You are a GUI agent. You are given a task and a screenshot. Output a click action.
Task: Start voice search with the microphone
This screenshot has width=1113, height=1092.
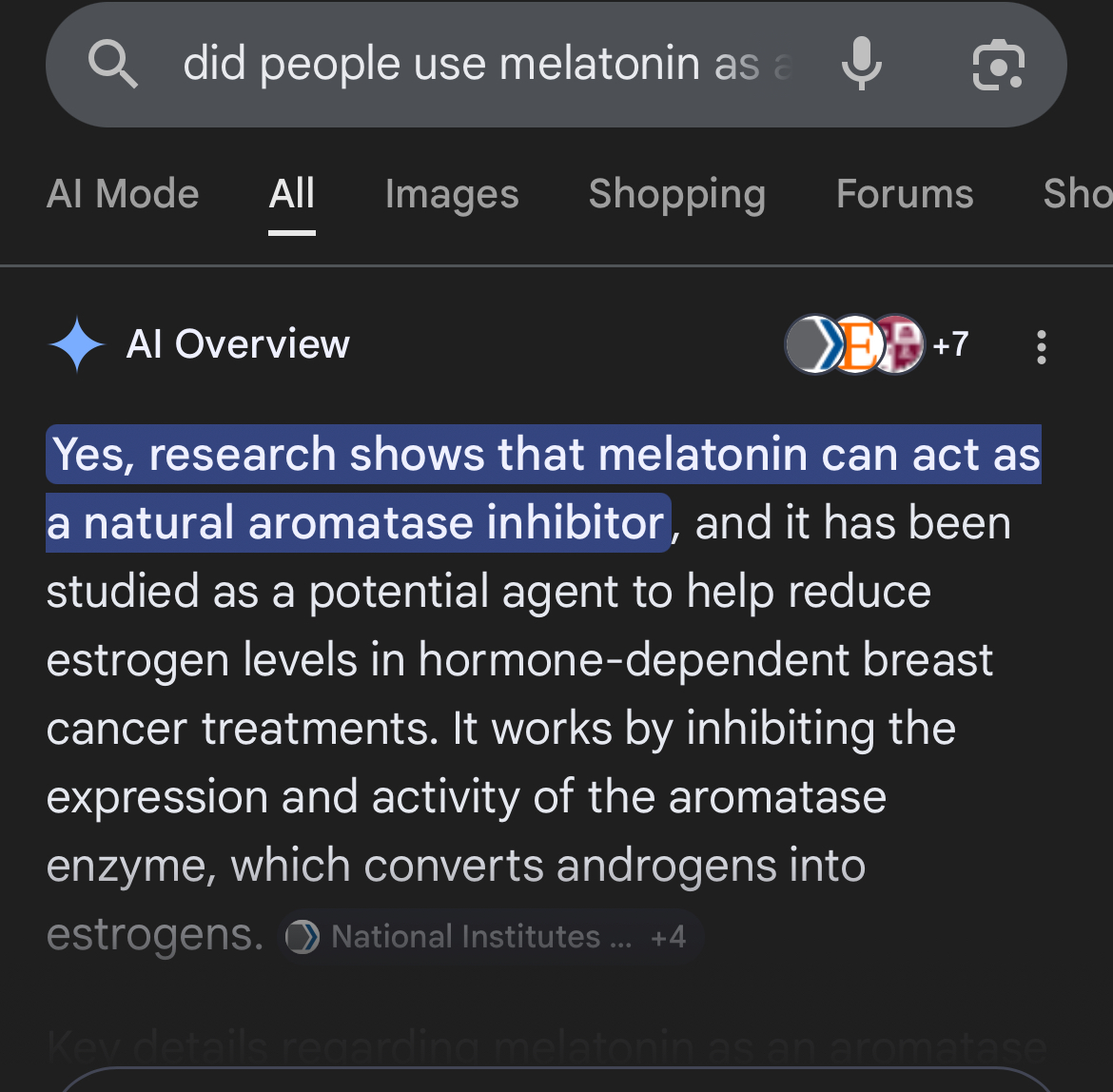click(861, 65)
